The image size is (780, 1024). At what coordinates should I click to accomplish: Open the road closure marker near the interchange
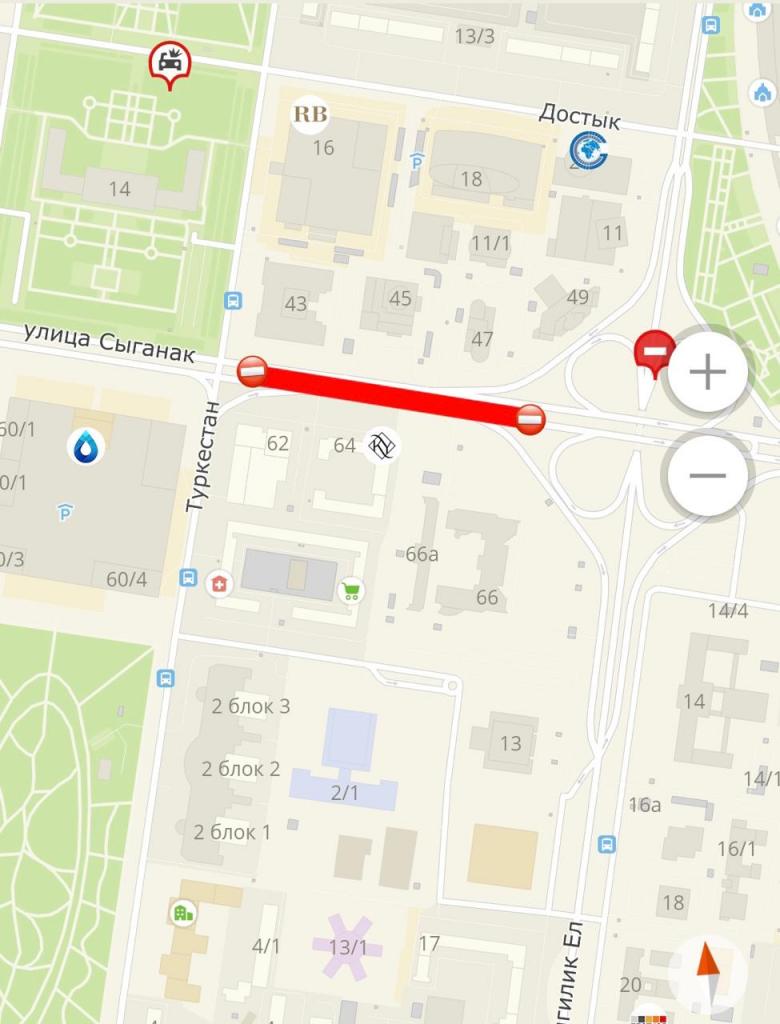tap(655, 352)
